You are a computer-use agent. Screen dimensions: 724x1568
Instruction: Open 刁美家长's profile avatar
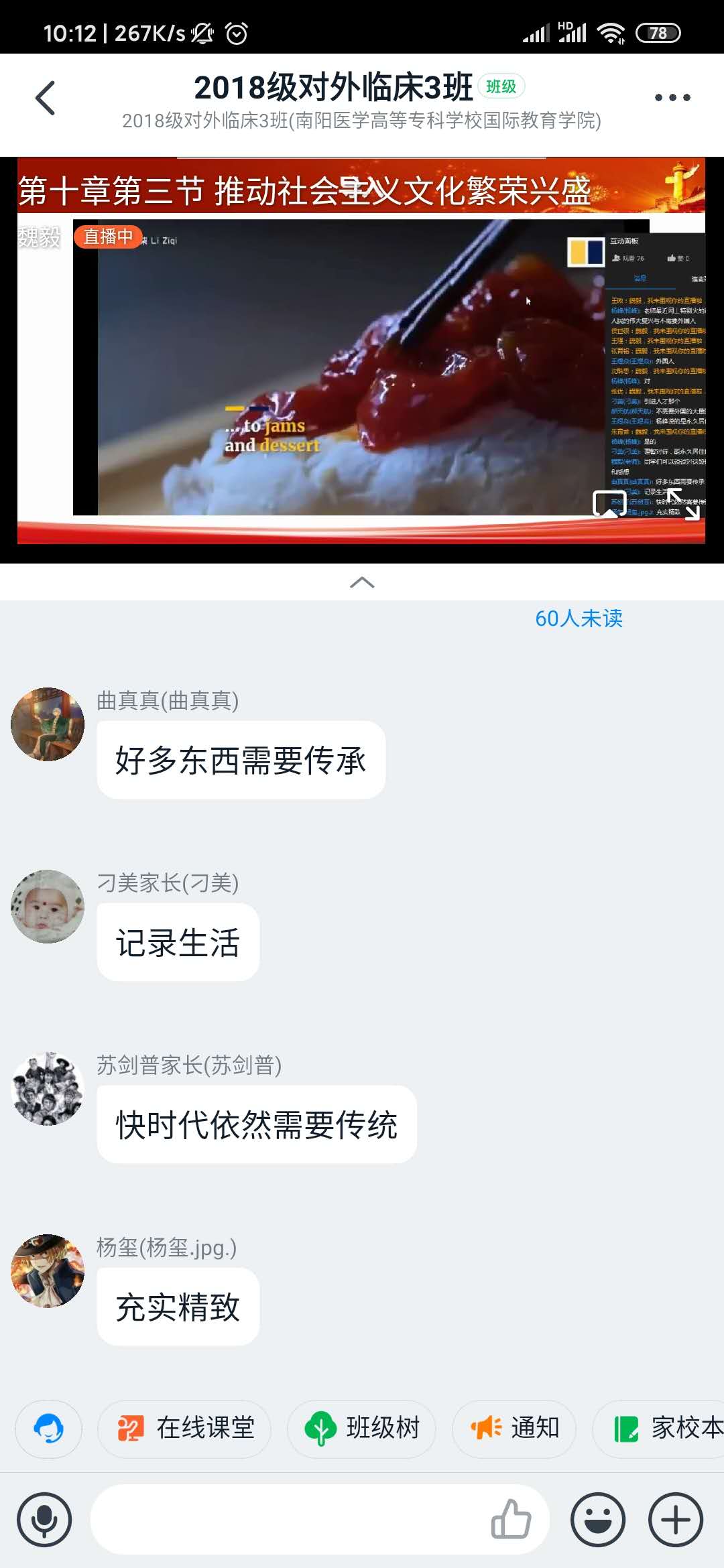48,907
